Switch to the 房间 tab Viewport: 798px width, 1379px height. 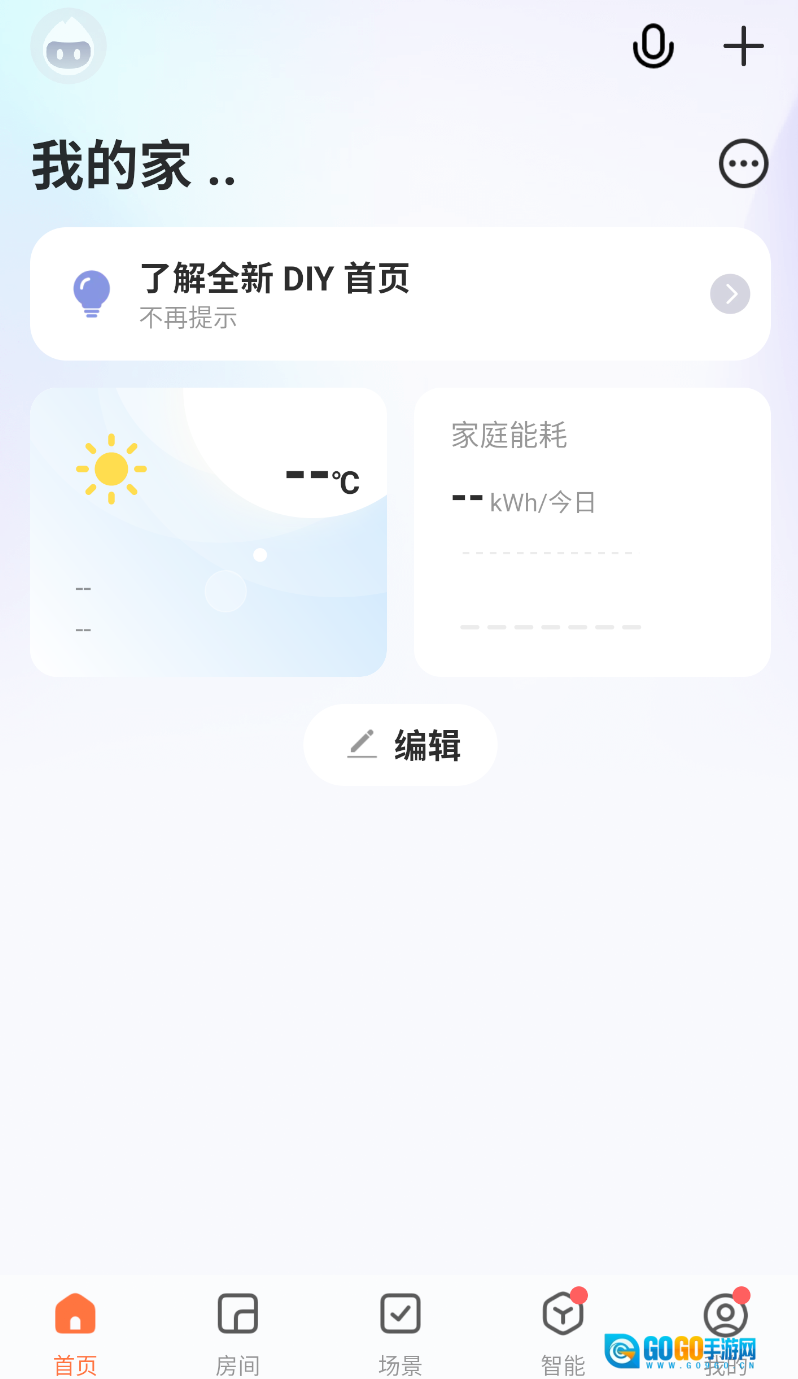click(x=238, y=1330)
